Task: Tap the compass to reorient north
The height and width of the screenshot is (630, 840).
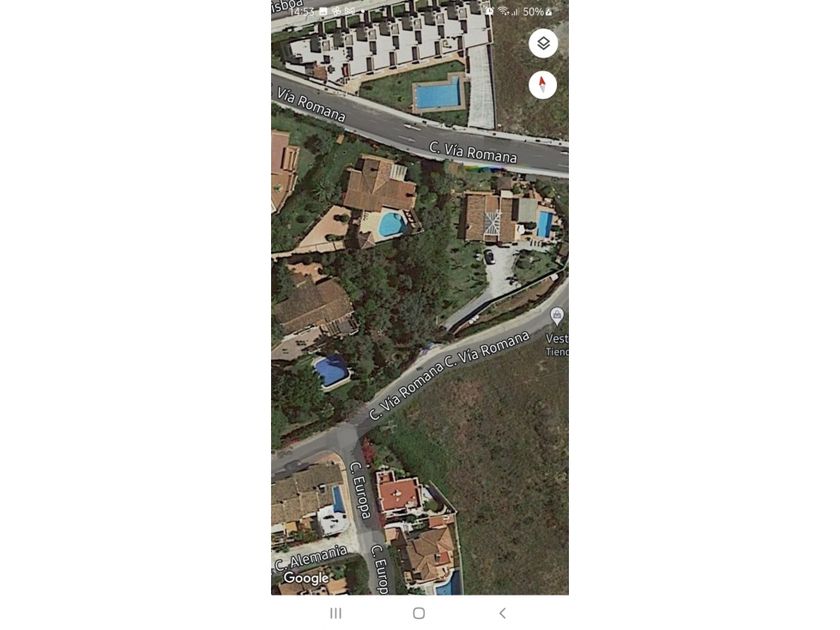Action: tap(543, 84)
